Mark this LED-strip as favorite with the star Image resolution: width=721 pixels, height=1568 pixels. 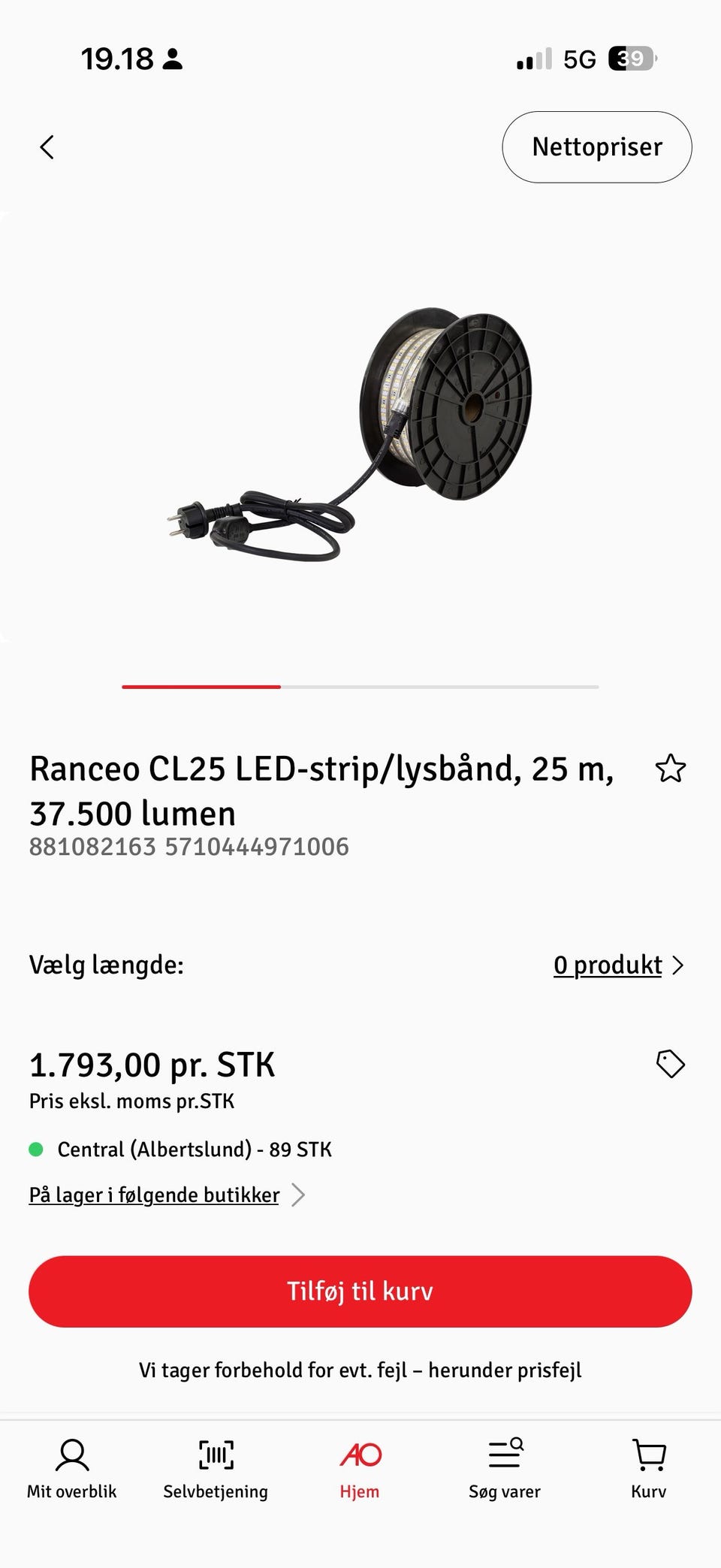tap(671, 769)
